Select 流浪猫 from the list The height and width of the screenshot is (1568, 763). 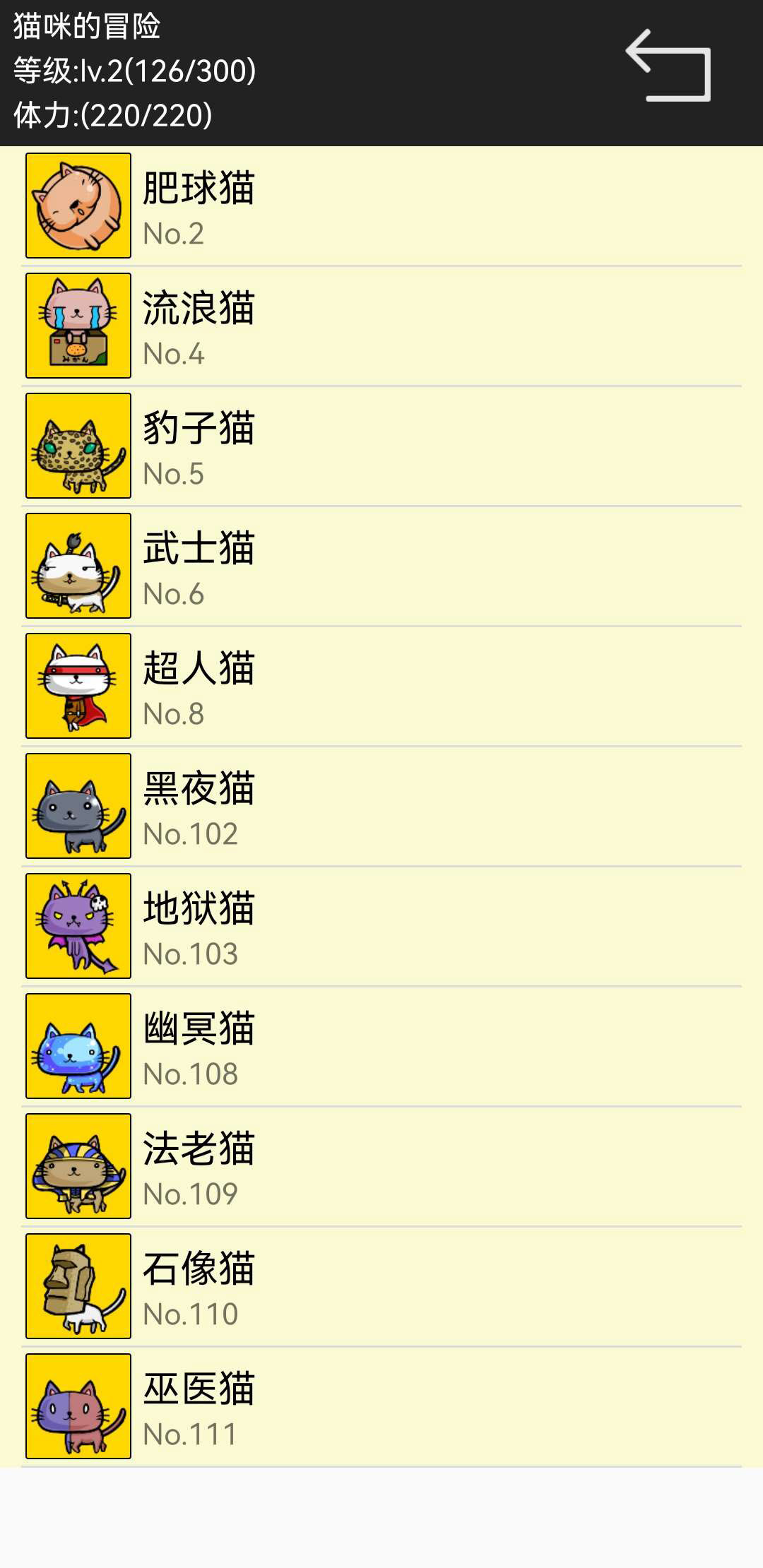coord(381,326)
